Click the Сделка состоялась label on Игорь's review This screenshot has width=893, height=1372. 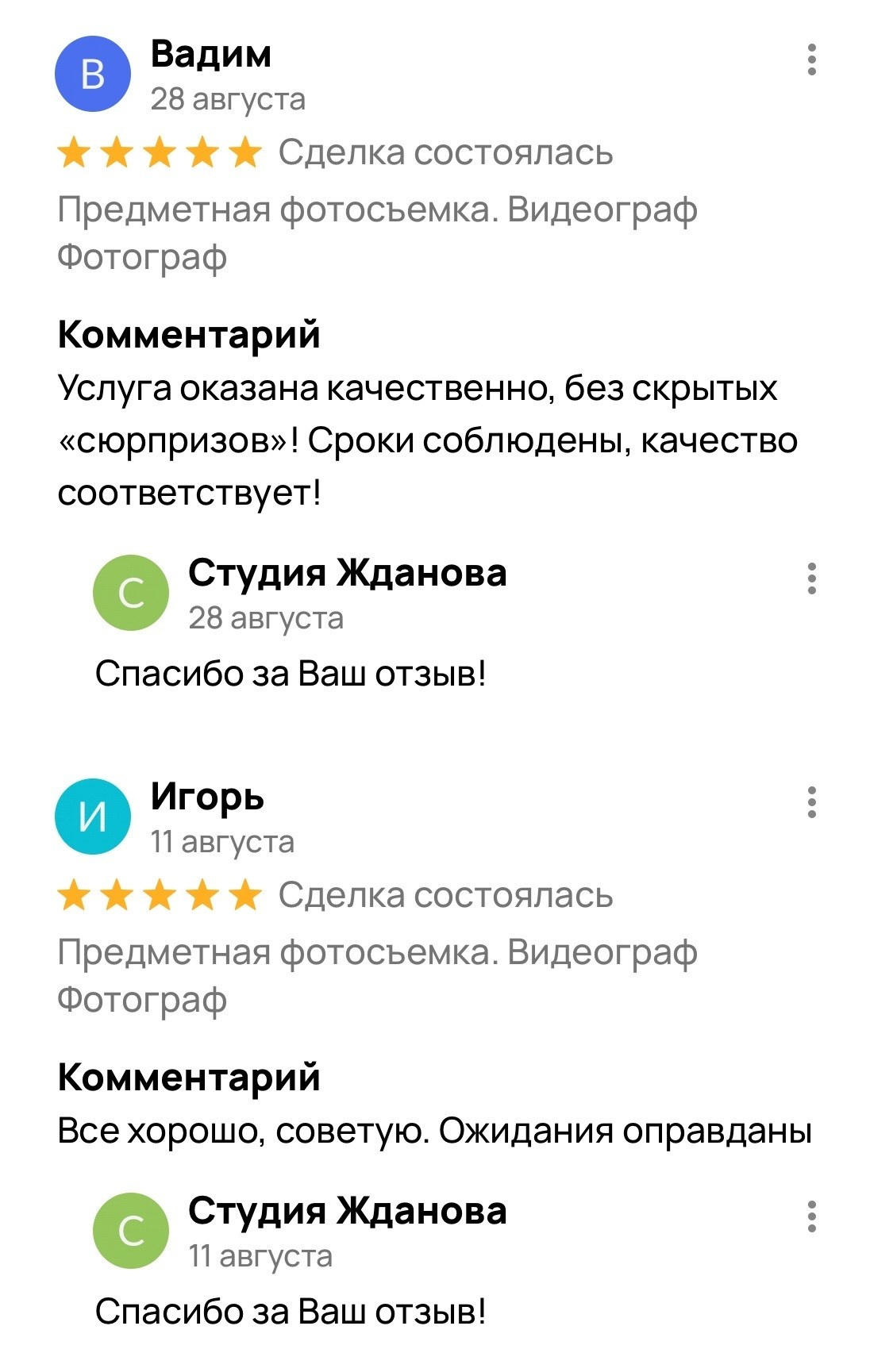coord(445,895)
